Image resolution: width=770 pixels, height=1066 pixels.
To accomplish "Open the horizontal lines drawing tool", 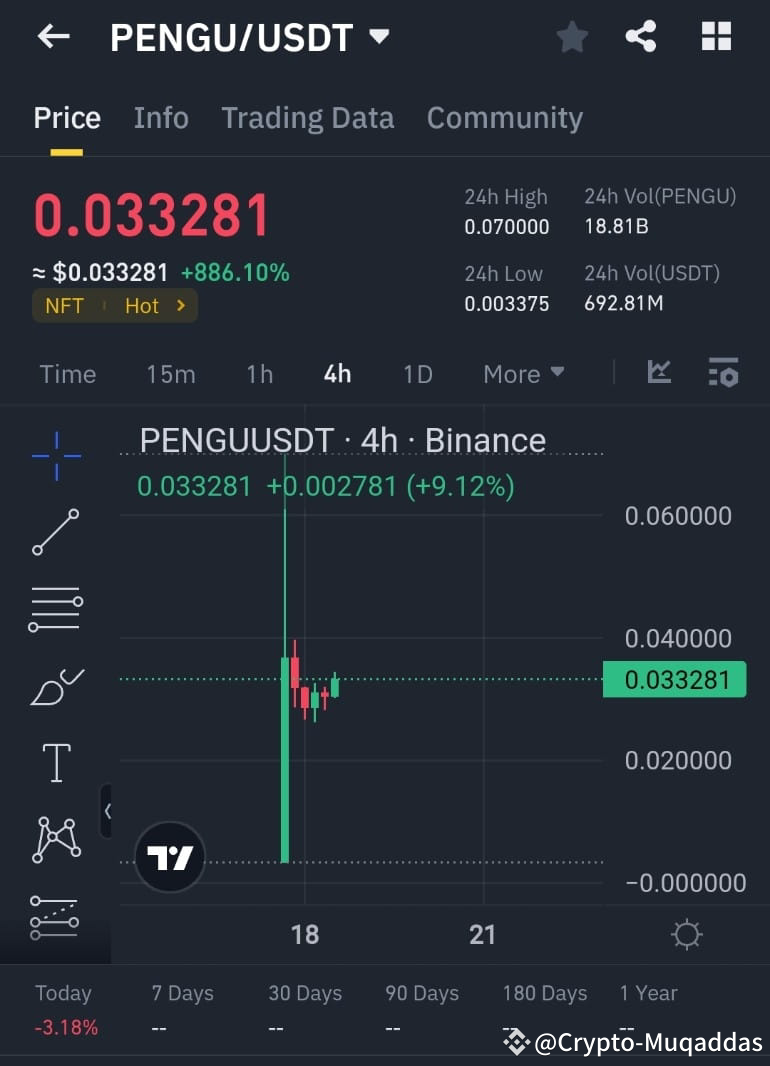I will [55, 608].
